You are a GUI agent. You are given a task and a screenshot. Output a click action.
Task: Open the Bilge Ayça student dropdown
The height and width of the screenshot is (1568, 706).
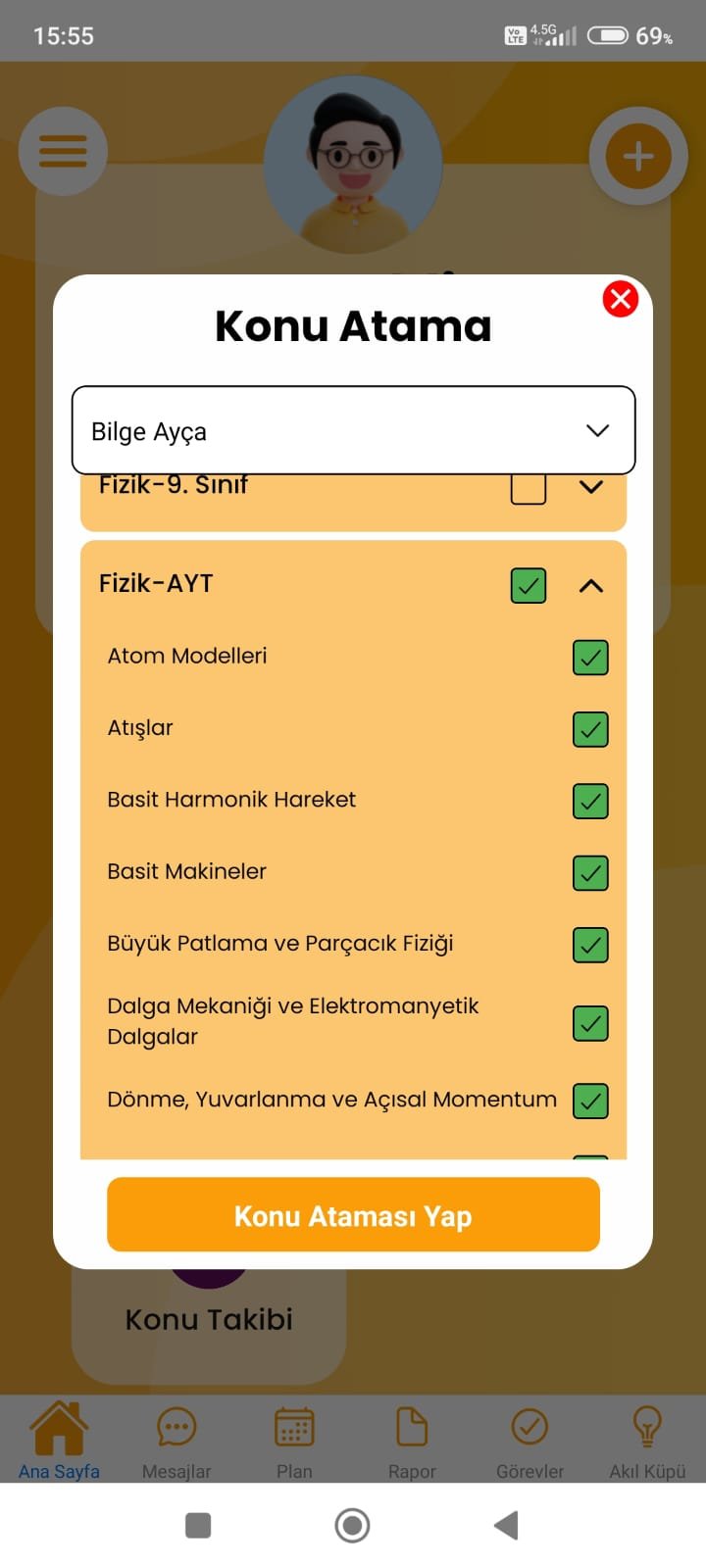point(353,430)
